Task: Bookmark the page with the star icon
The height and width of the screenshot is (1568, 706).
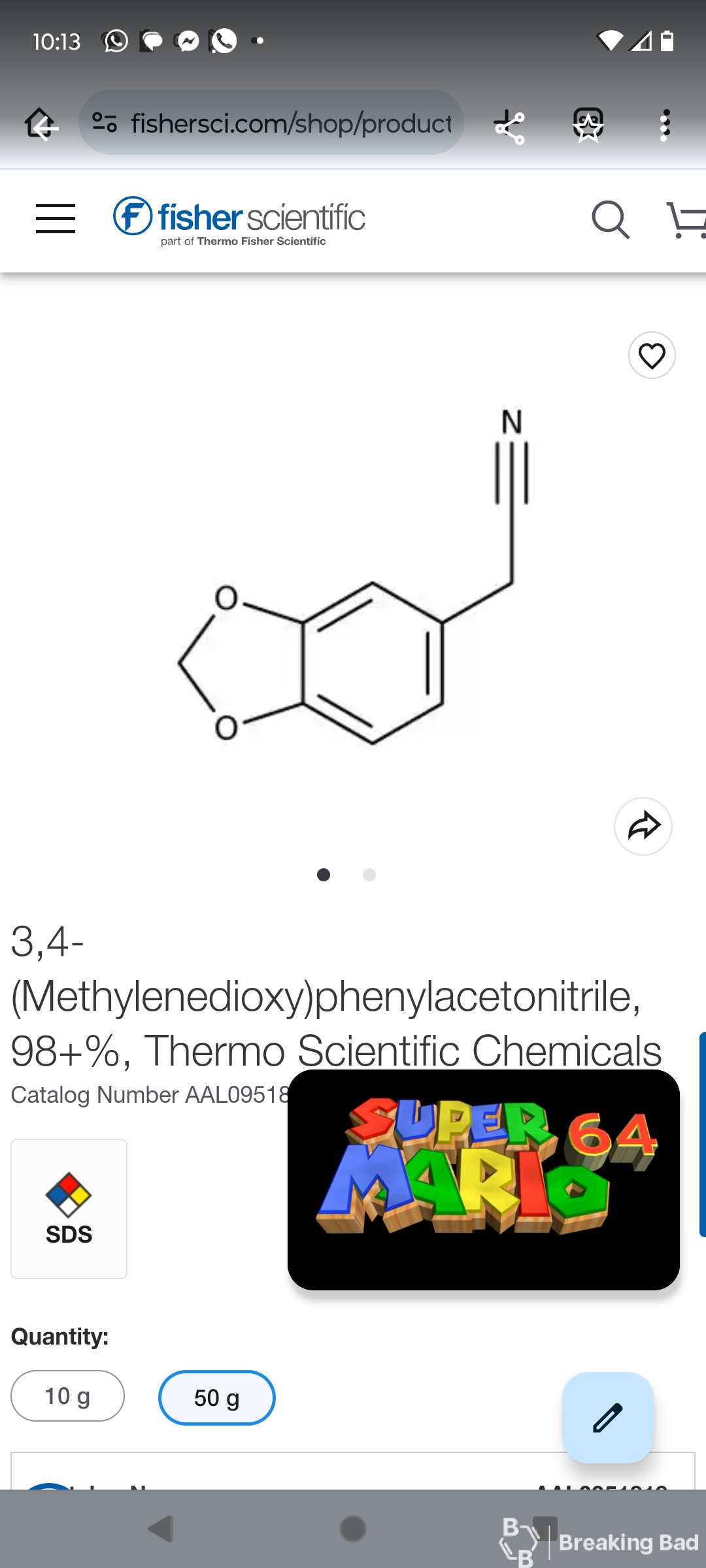Action: (588, 125)
